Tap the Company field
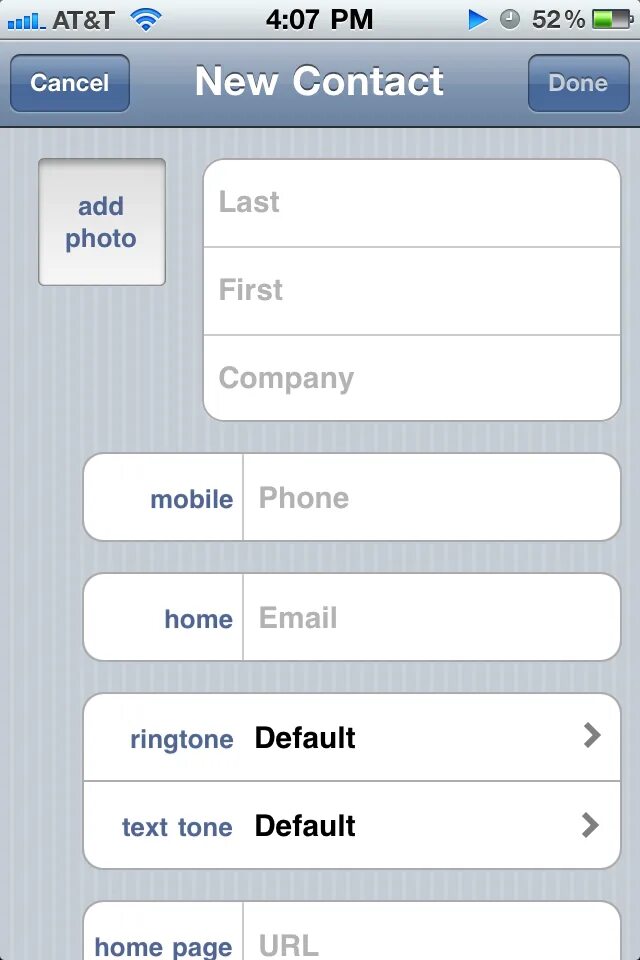The width and height of the screenshot is (640, 960). pos(412,378)
